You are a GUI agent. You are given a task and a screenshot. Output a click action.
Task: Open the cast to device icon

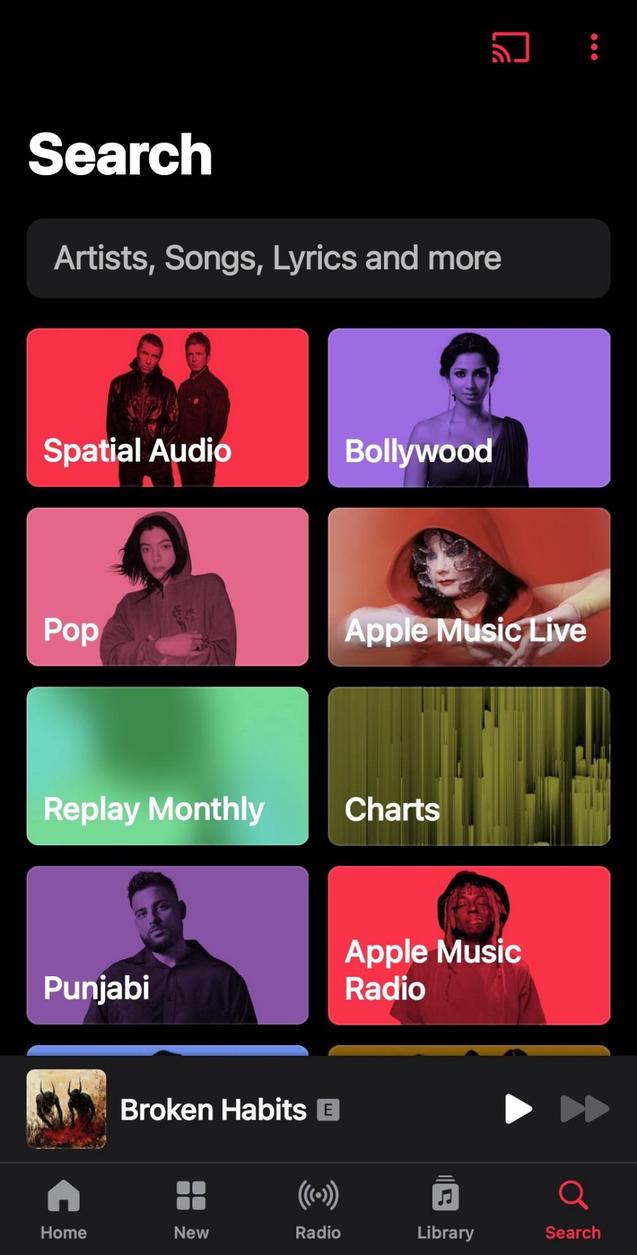click(x=510, y=47)
